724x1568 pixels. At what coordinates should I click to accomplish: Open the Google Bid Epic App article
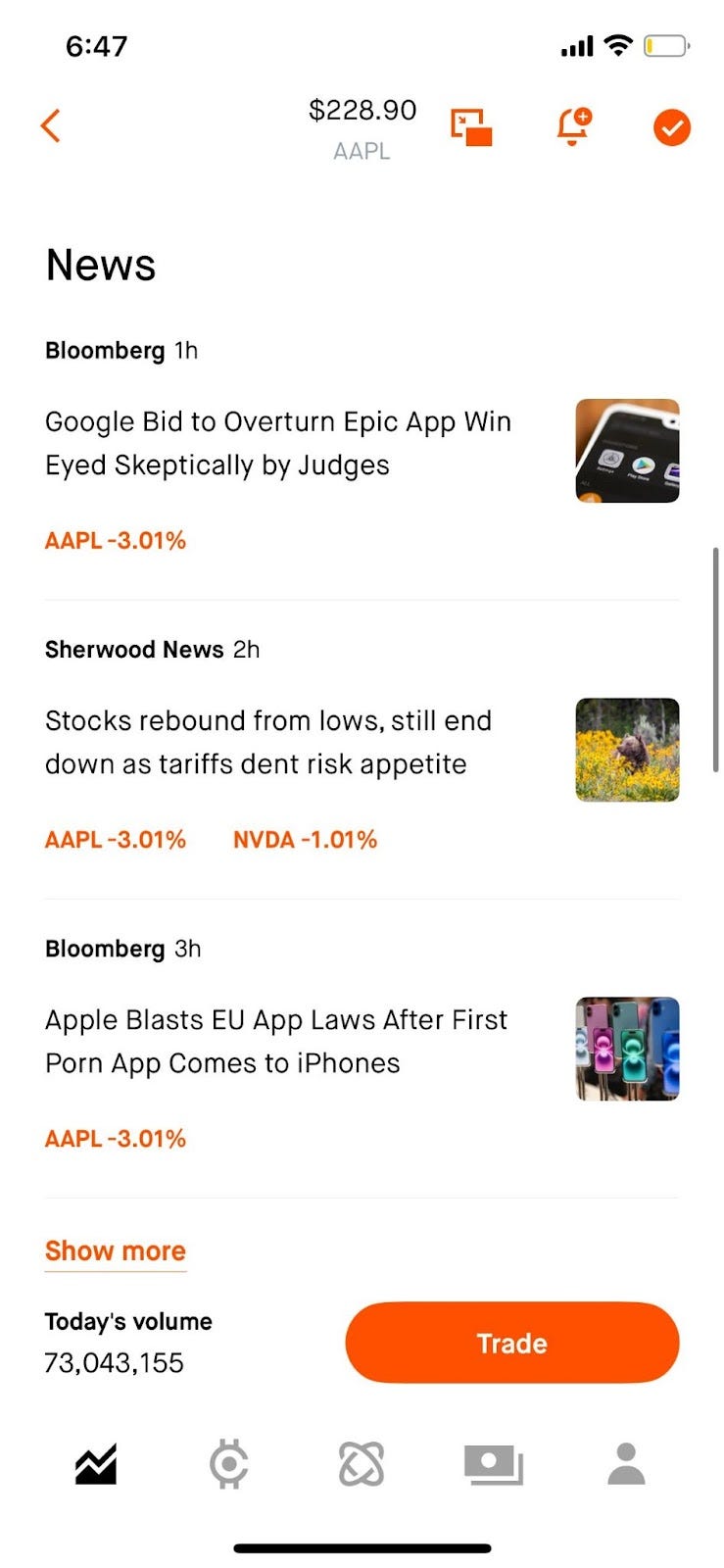coord(278,443)
